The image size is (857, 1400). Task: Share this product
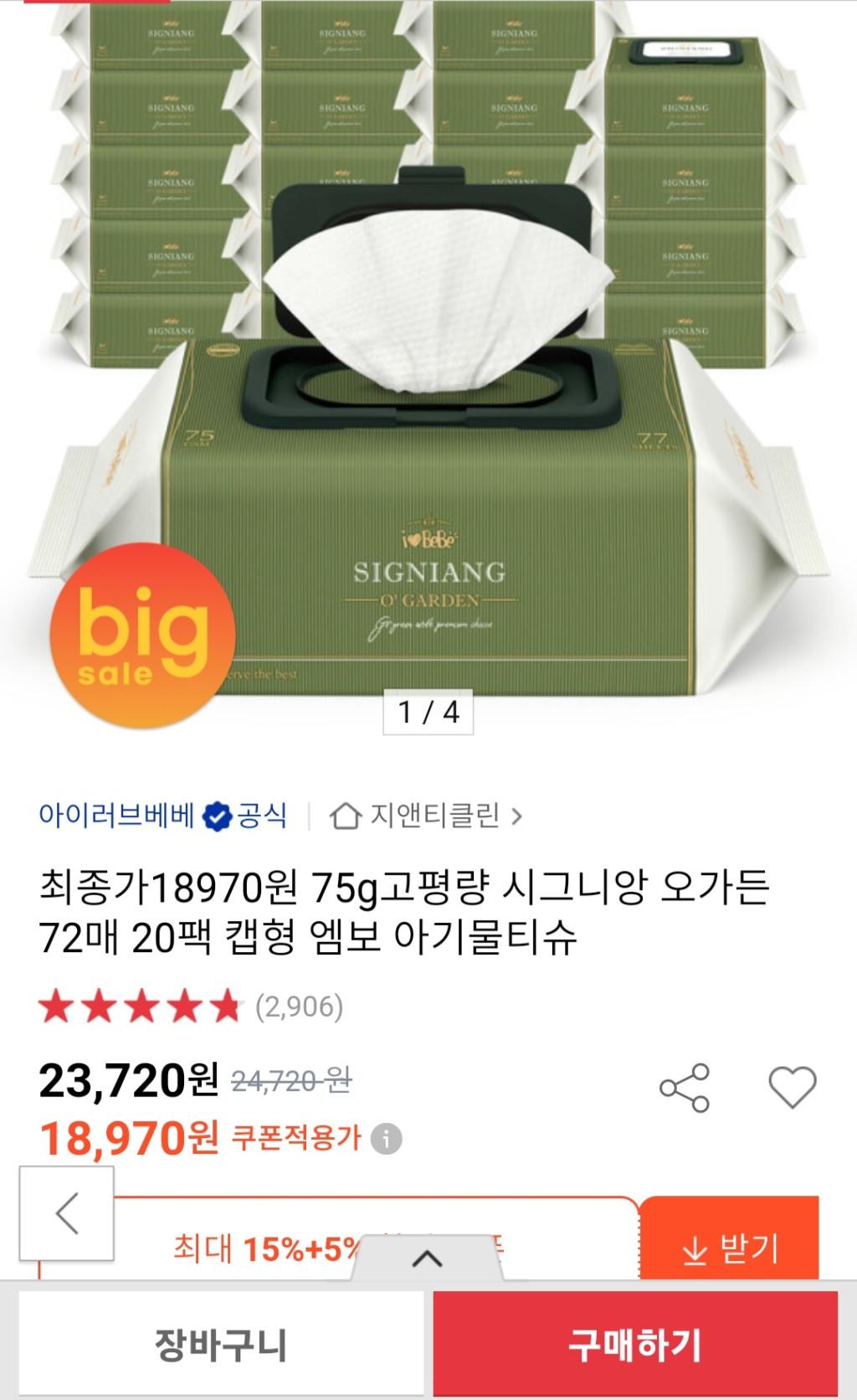(x=685, y=1088)
